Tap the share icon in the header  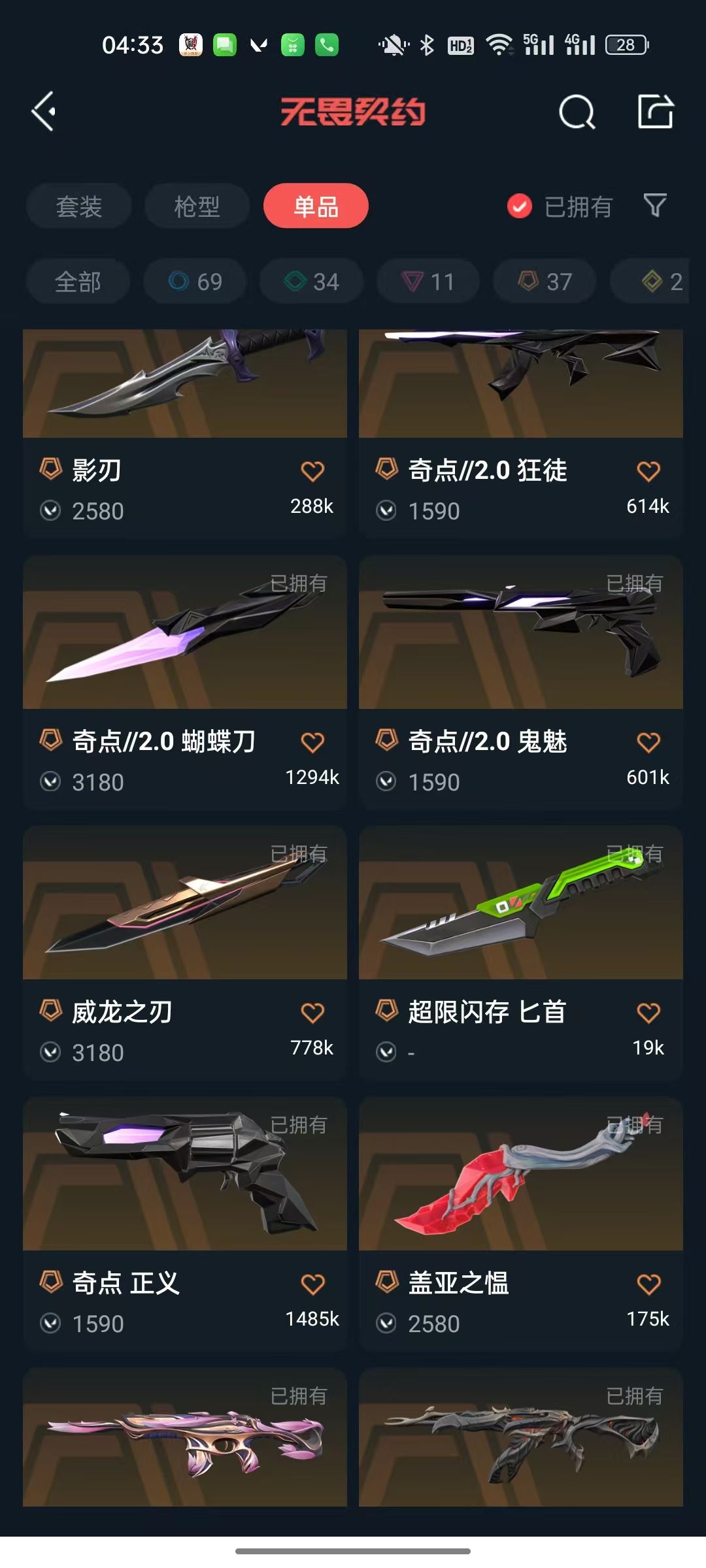coord(655,111)
